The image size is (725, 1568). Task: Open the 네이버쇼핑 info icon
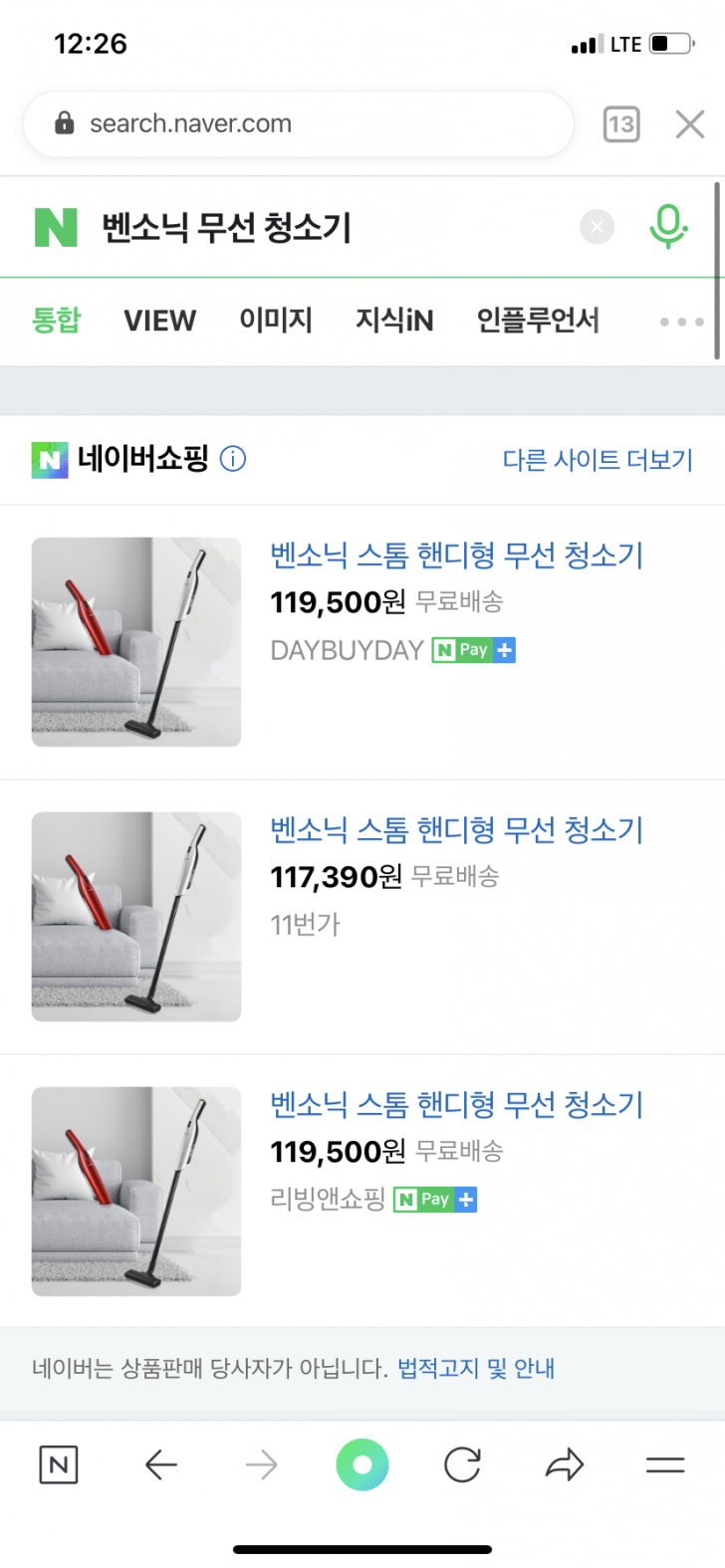pyautogui.click(x=232, y=459)
